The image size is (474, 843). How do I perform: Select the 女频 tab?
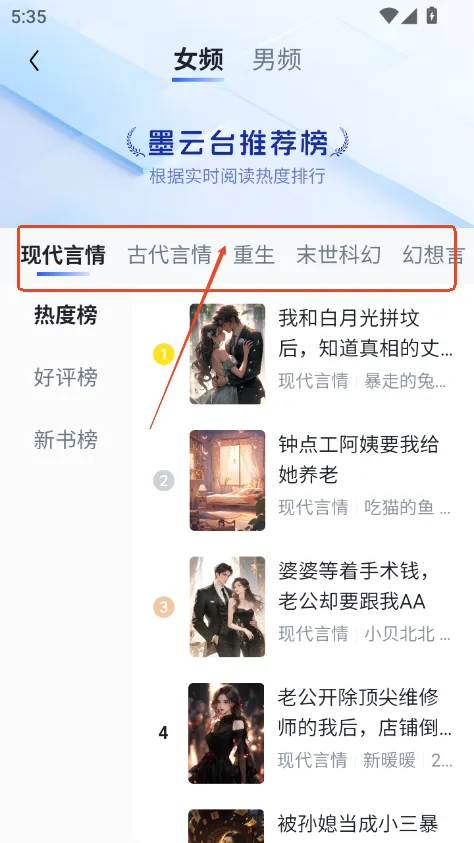[x=198, y=60]
